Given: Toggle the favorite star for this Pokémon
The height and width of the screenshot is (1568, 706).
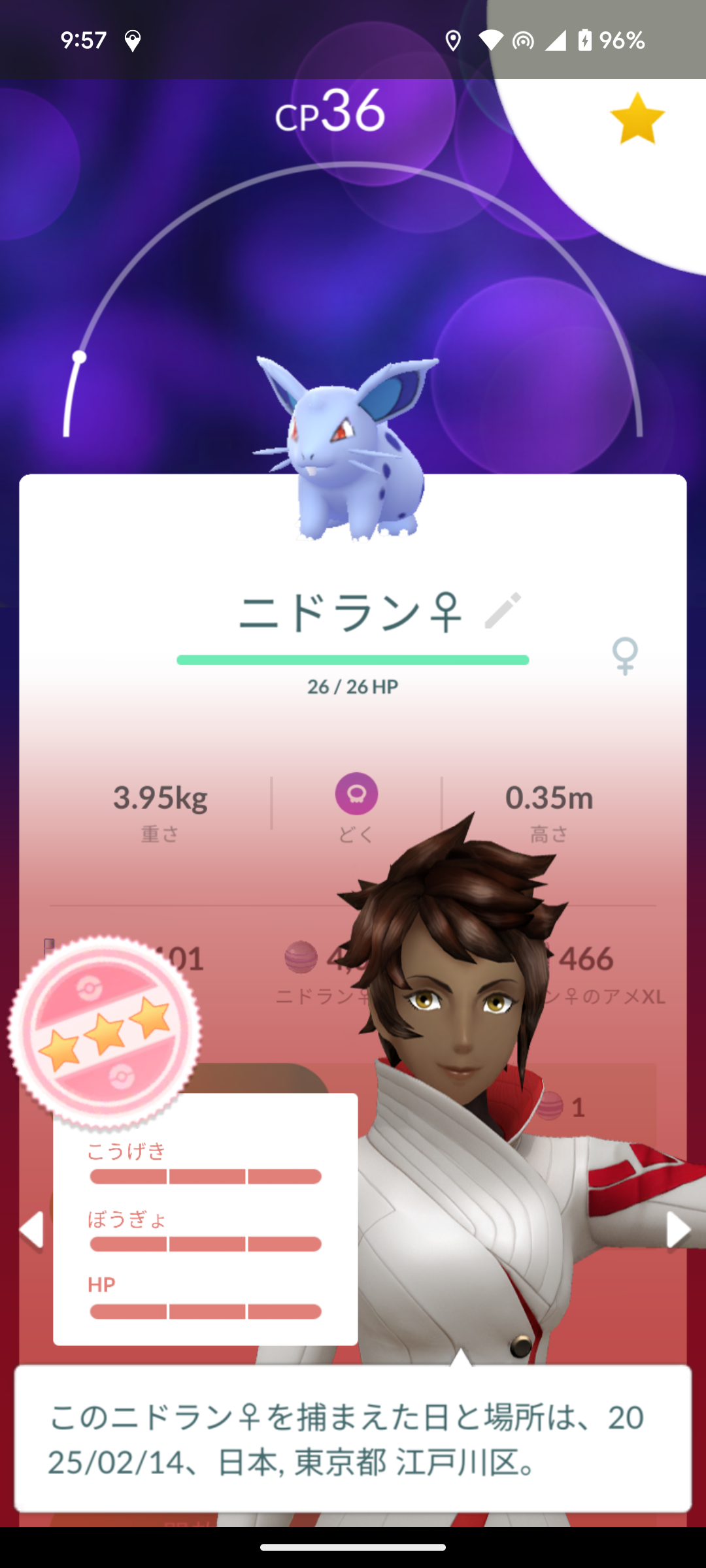Looking at the screenshot, I should [637, 118].
